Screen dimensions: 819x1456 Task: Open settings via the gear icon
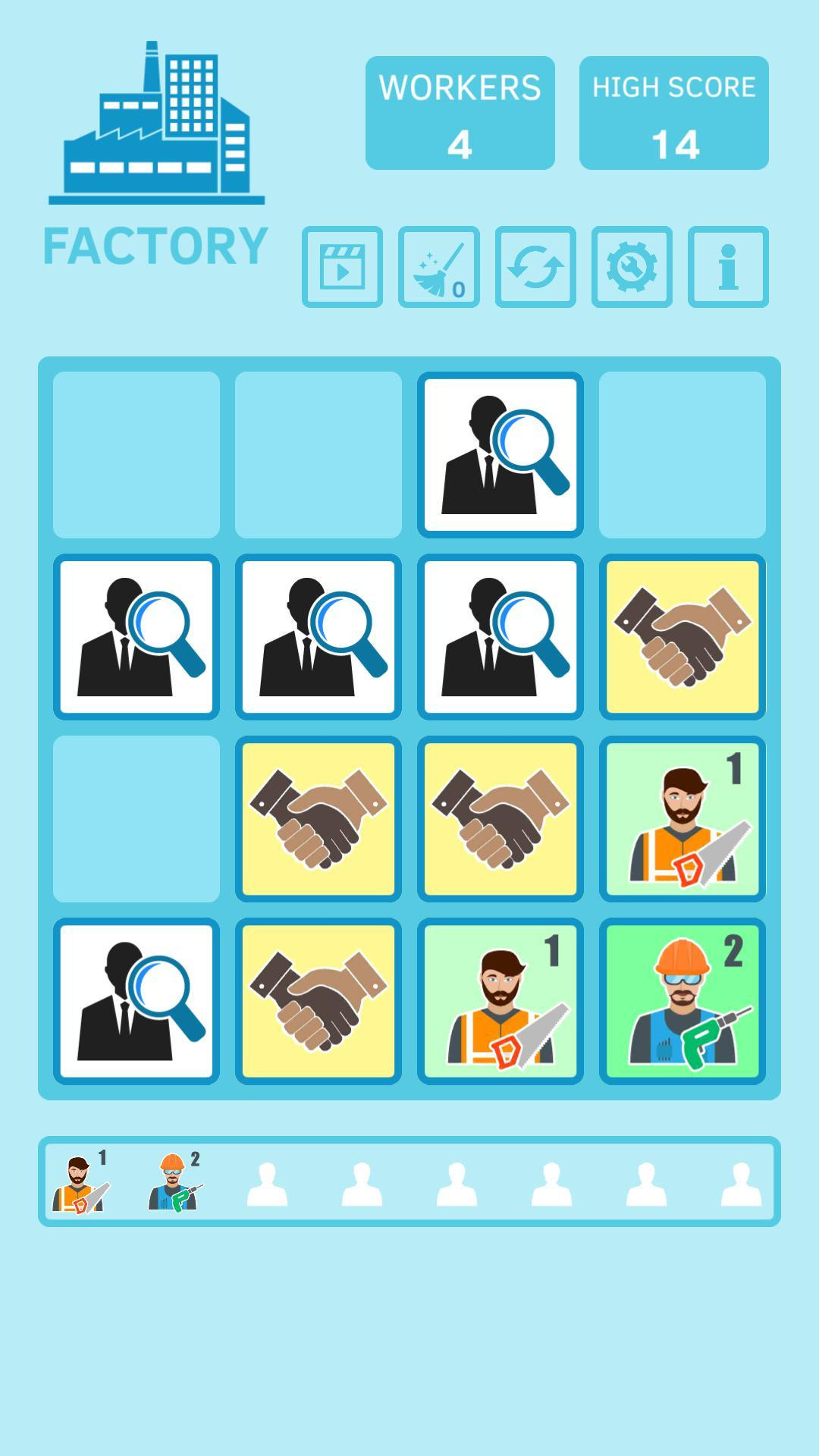632,267
